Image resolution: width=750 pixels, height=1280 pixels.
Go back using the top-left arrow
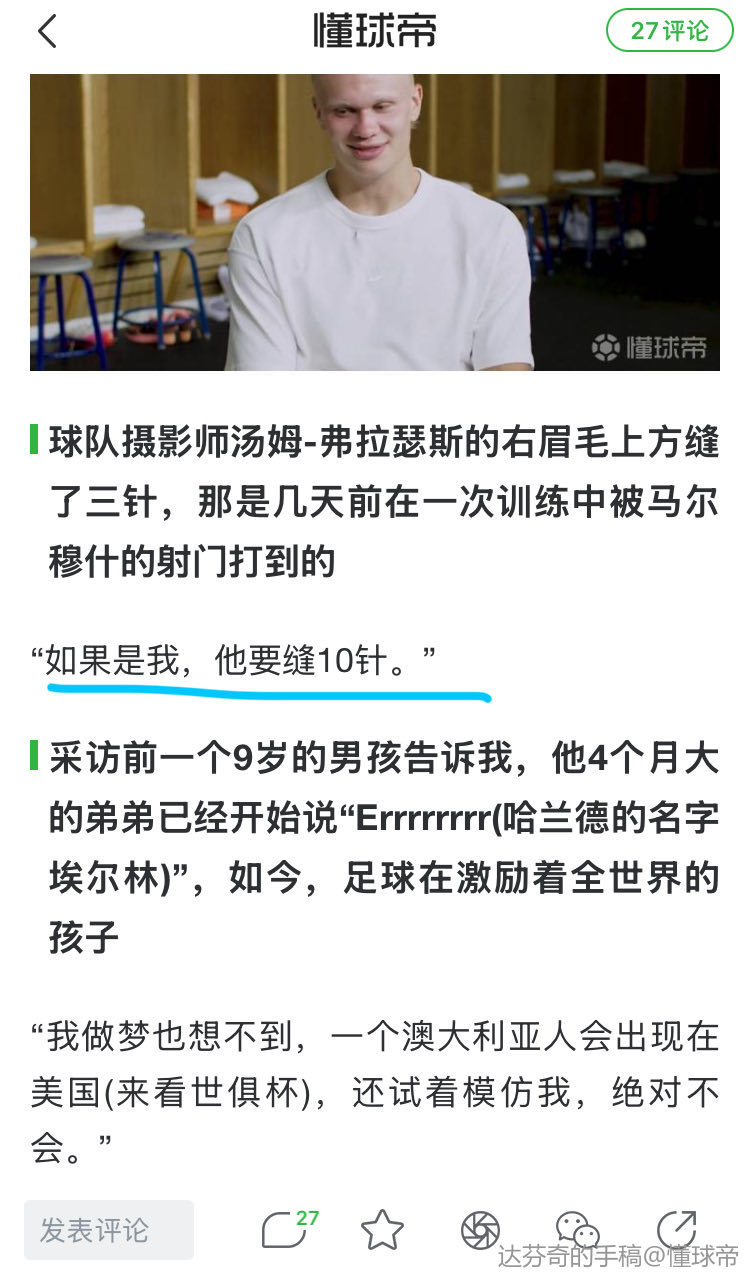coord(47,31)
